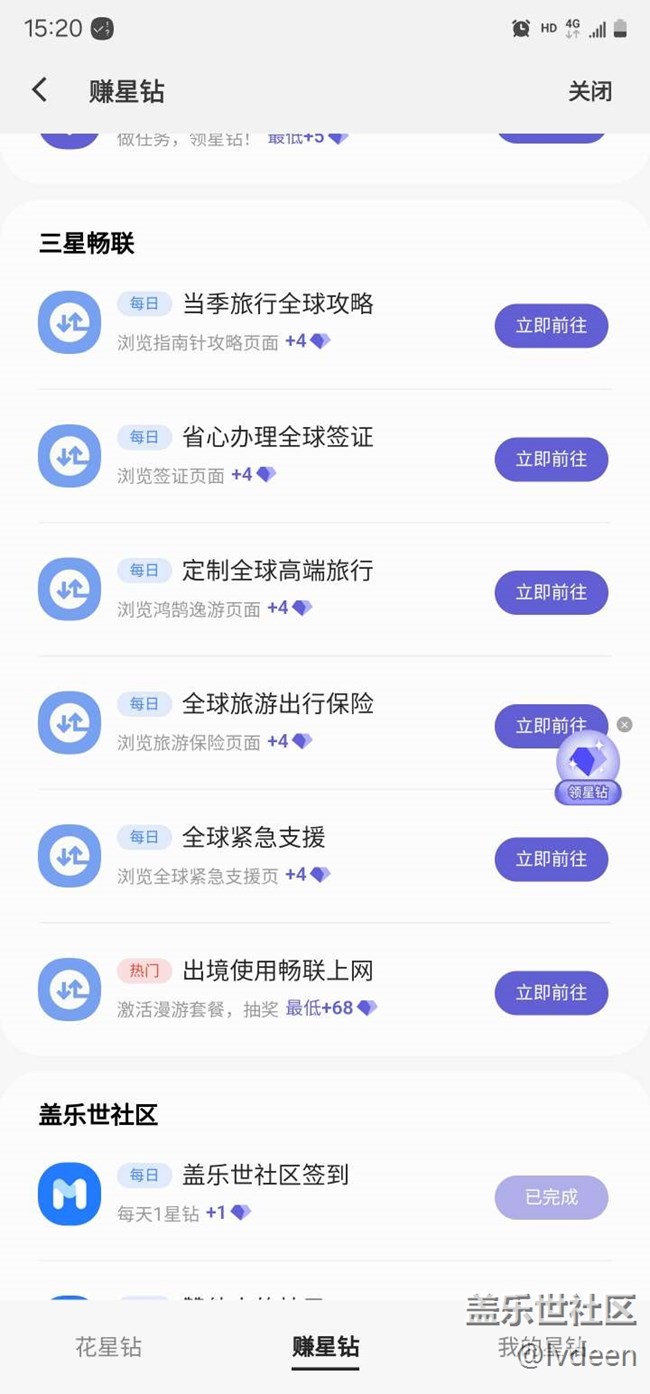The width and height of the screenshot is (650, 1394).
Task: Tap 关闭 to close the page
Action: point(590,91)
